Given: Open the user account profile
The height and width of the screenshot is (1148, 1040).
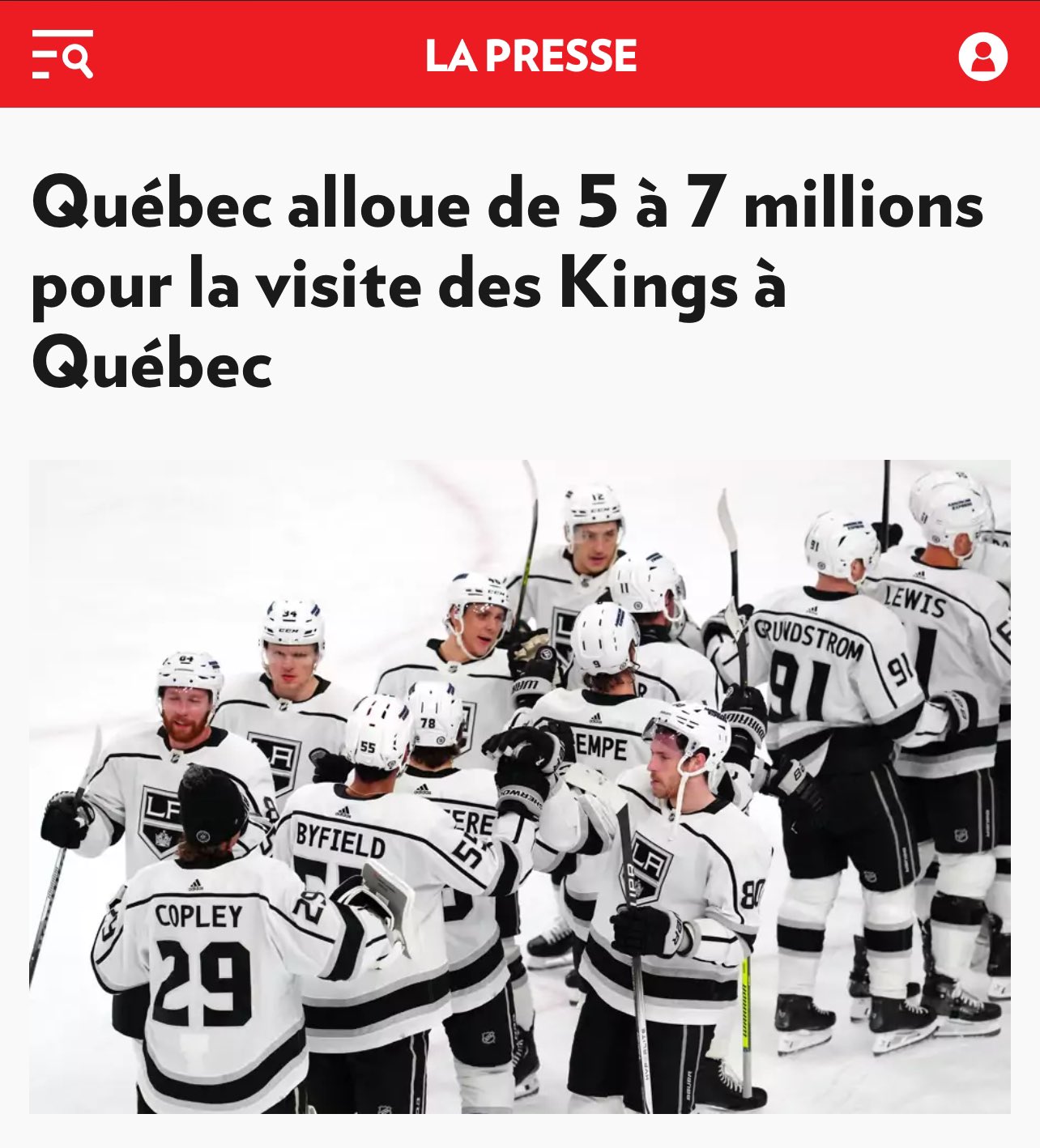Looking at the screenshot, I should coord(982,56).
